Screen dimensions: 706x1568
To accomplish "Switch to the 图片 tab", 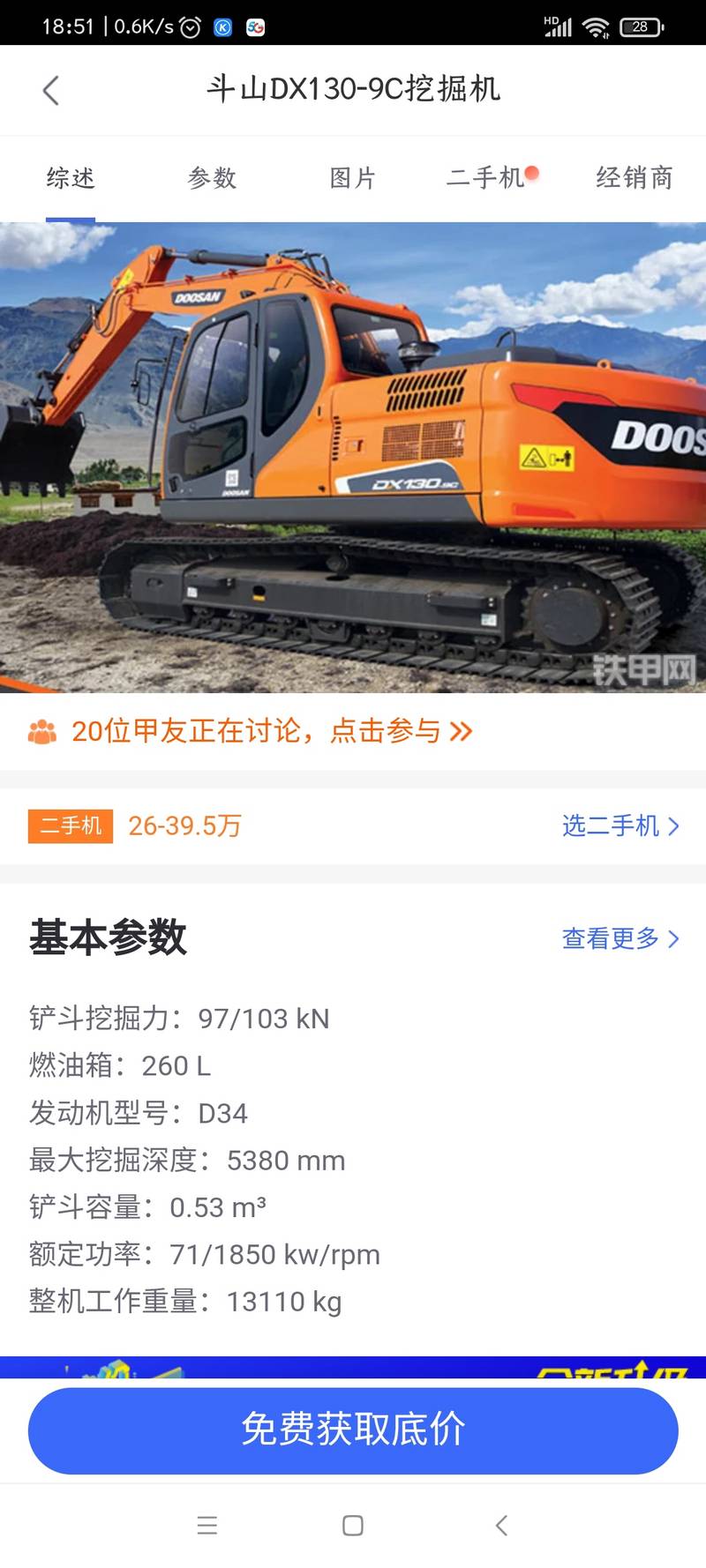I will click(353, 178).
